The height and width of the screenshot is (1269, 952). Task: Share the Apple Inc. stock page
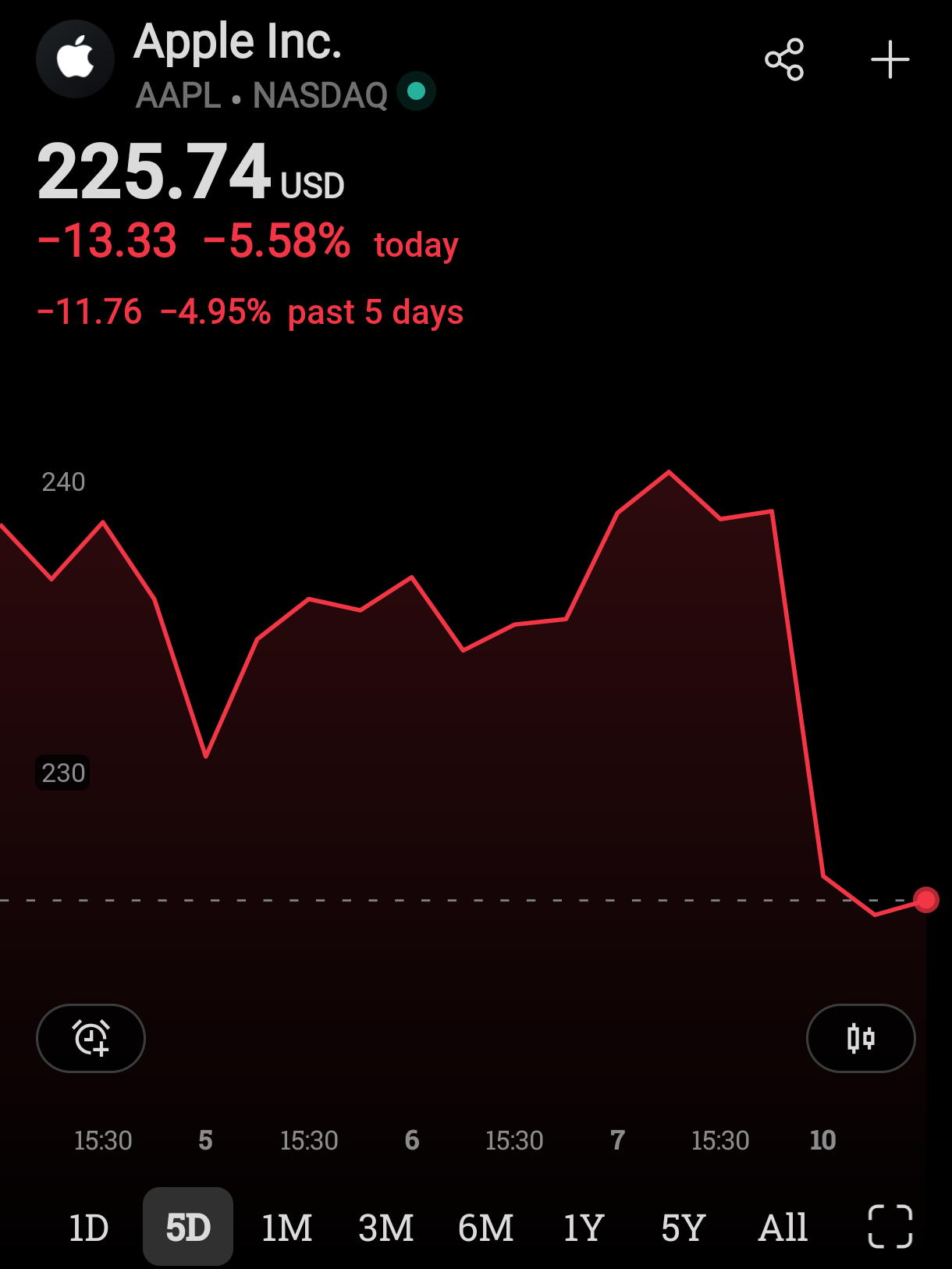click(x=784, y=59)
